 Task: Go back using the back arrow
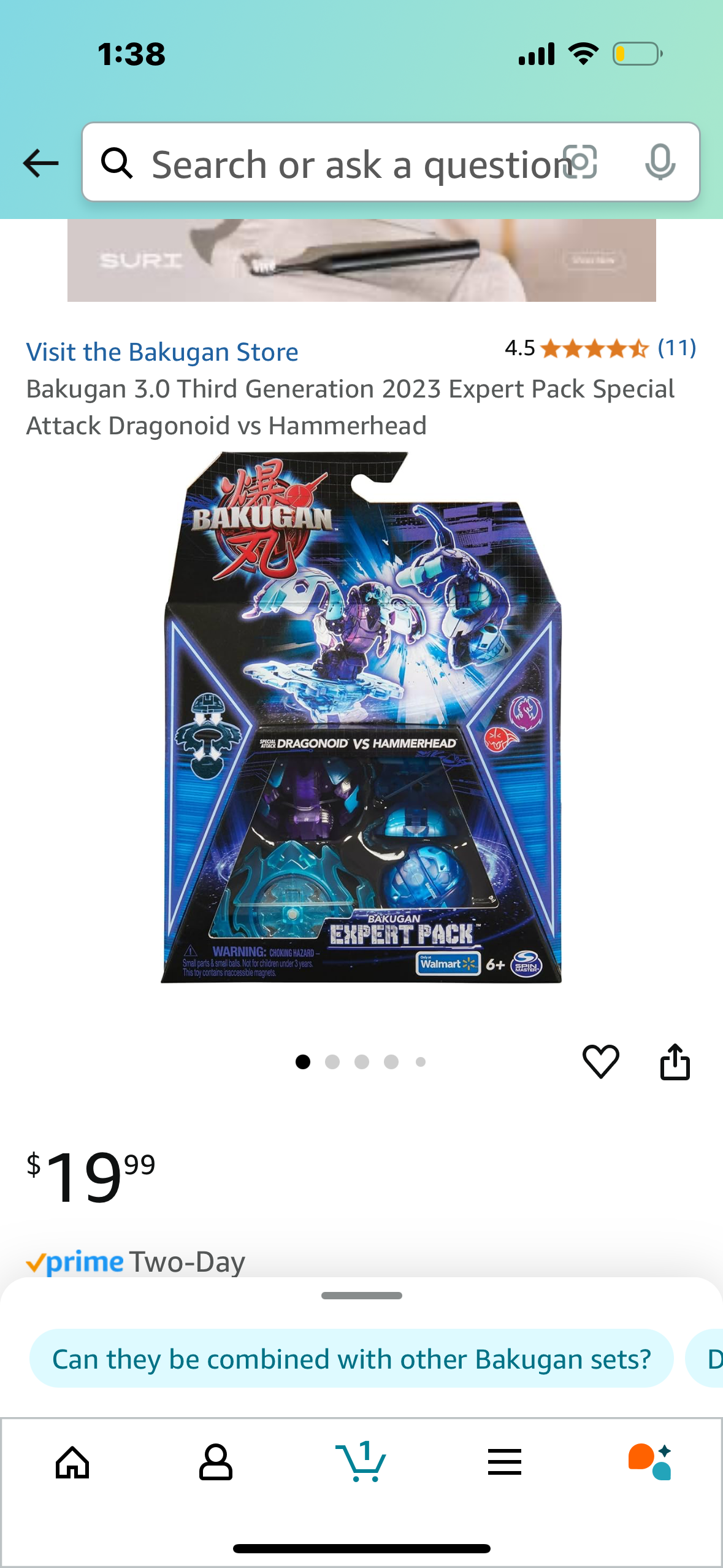click(40, 163)
